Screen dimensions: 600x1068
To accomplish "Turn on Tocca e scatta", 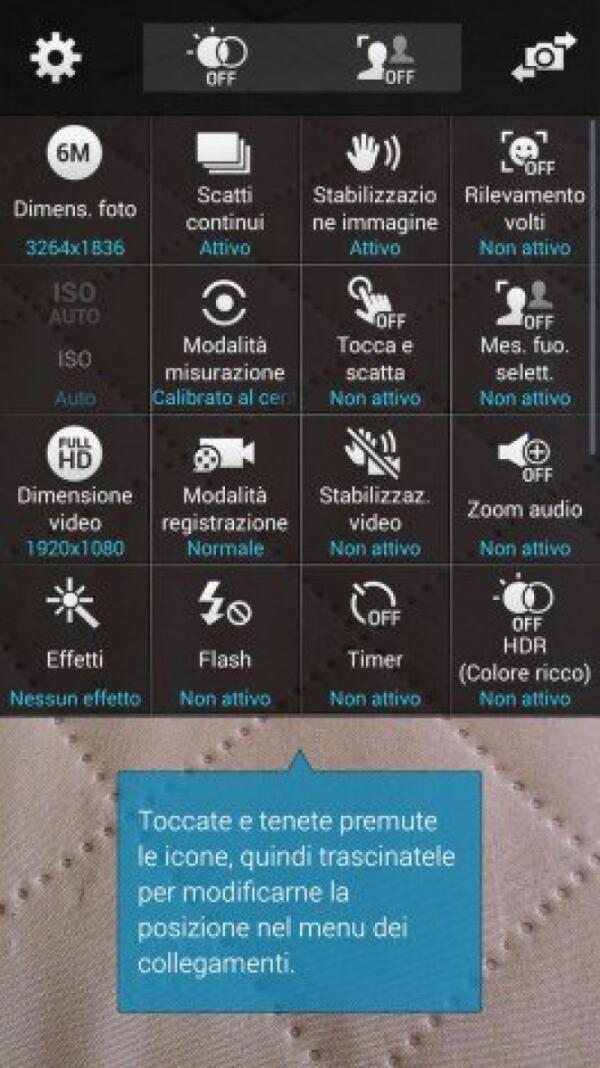I will (375, 340).
